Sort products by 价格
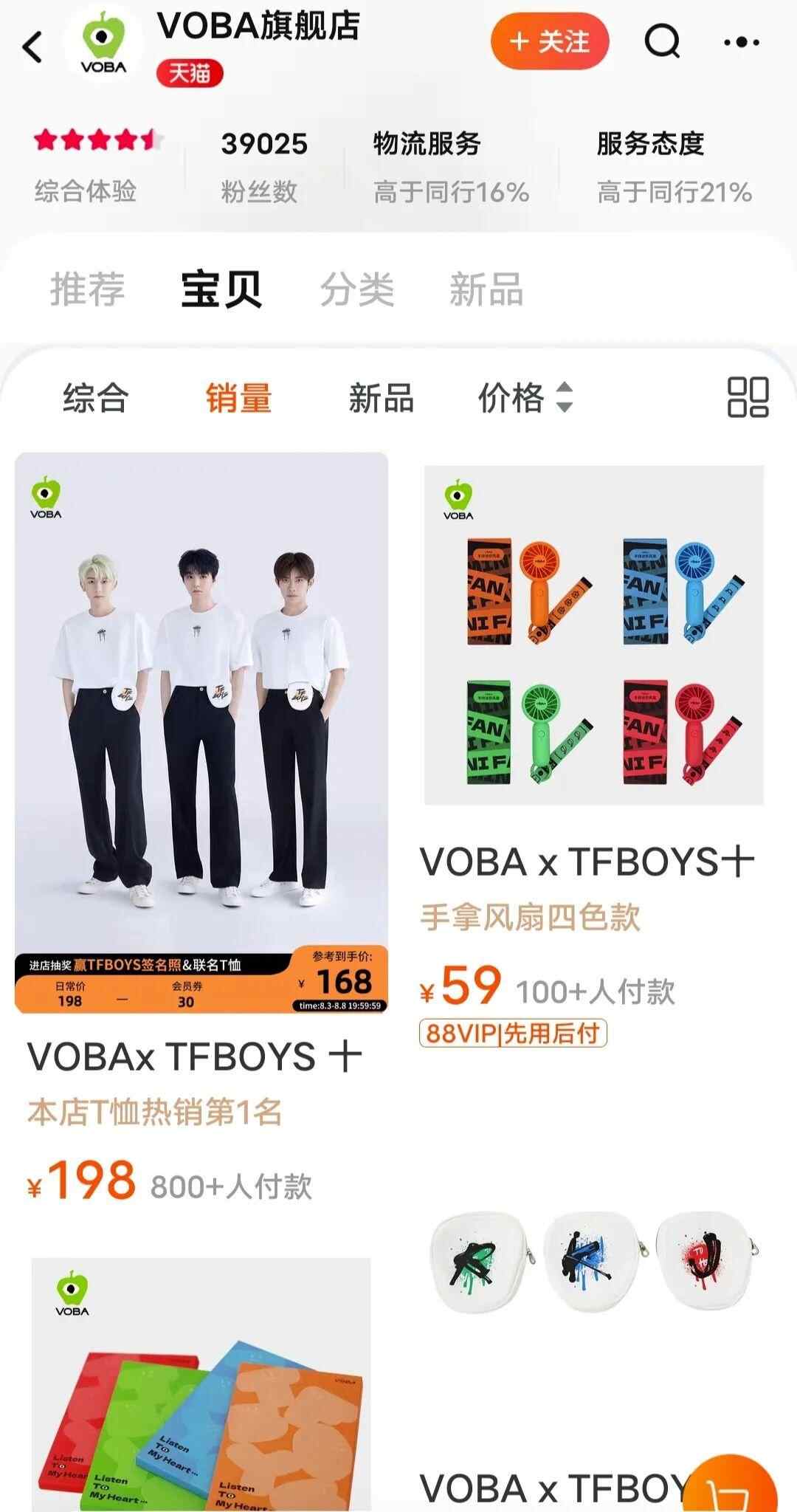Viewport: 797px width, 1512px height. click(x=525, y=398)
